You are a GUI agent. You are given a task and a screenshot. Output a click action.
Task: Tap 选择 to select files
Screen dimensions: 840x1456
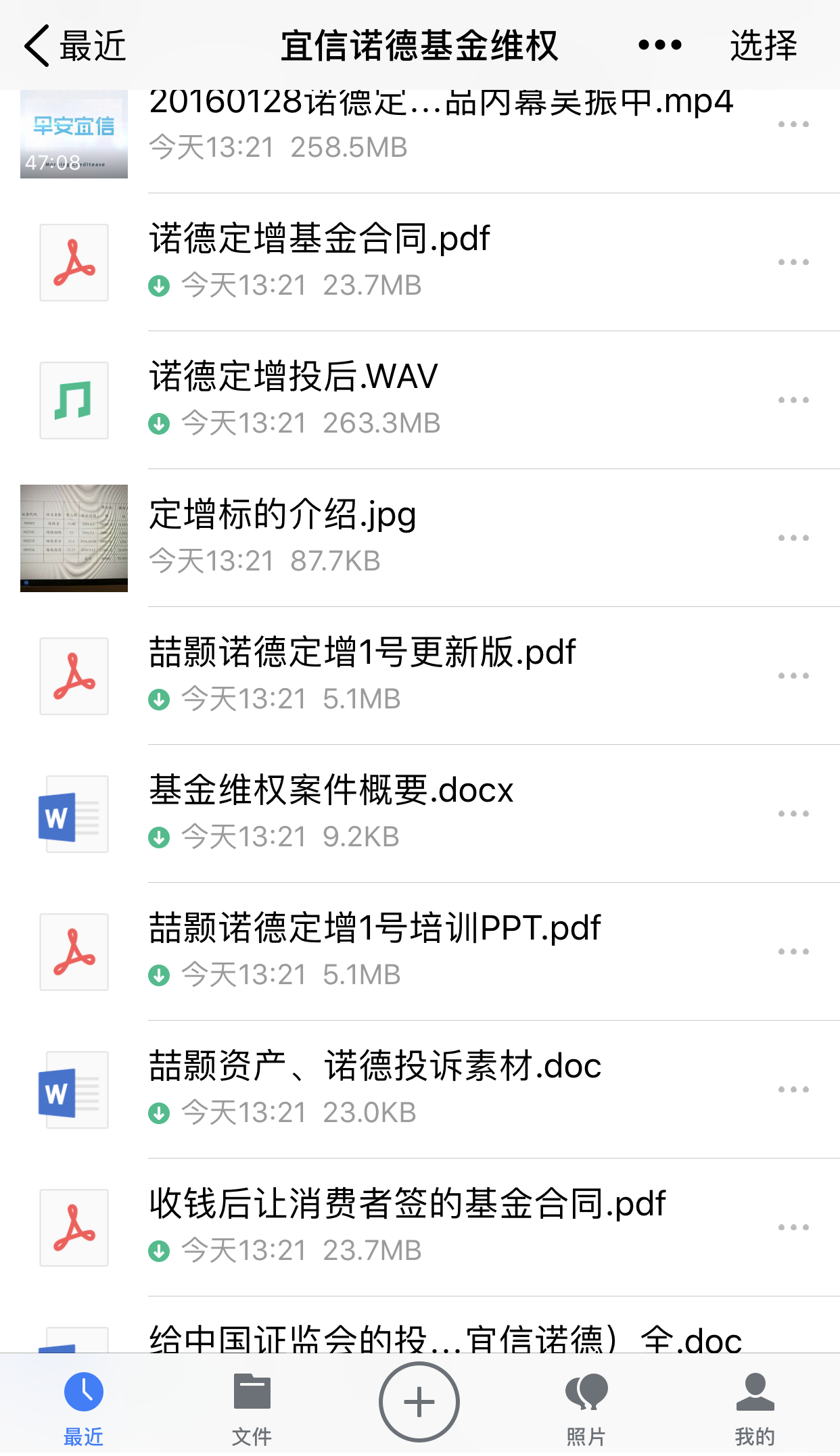click(763, 46)
